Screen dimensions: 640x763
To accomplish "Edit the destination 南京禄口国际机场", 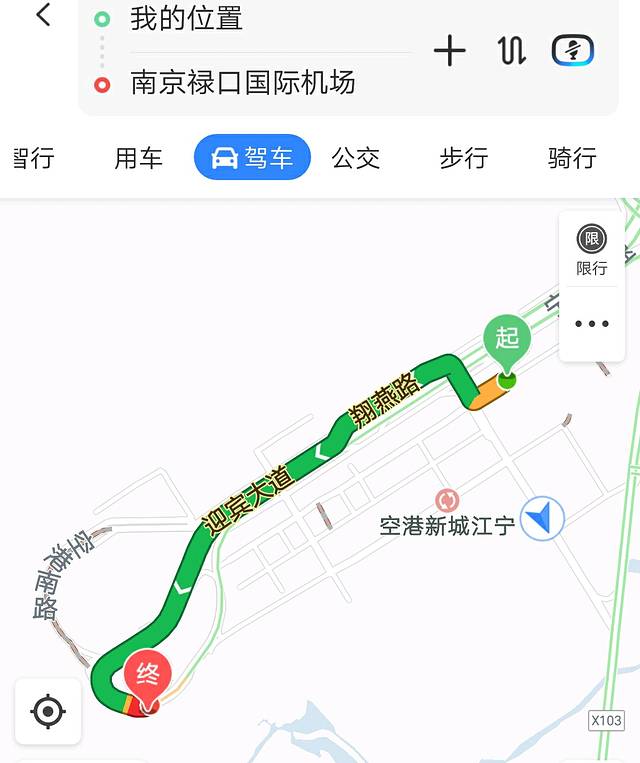I will 243,82.
